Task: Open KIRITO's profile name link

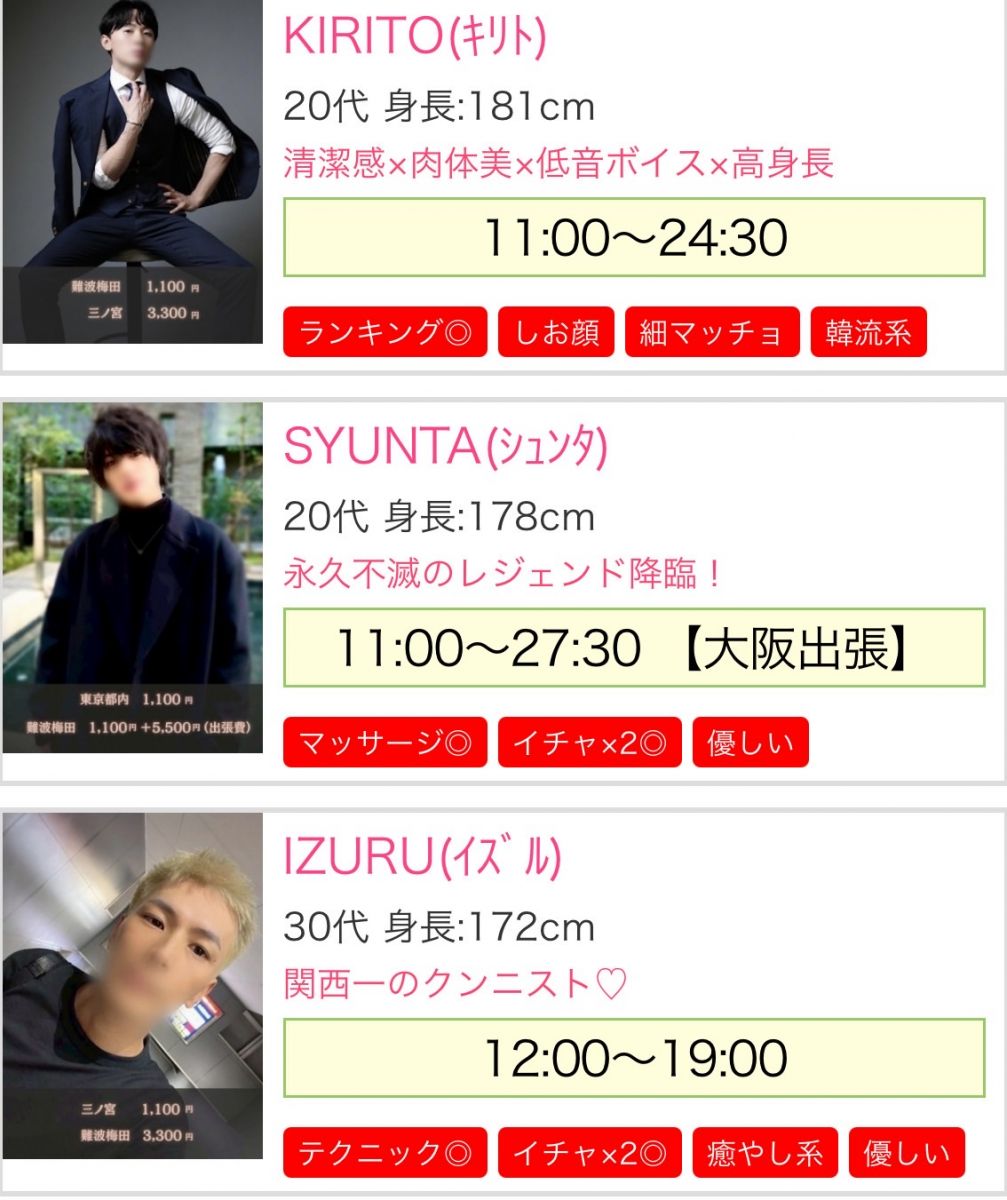Action: click(x=415, y=38)
